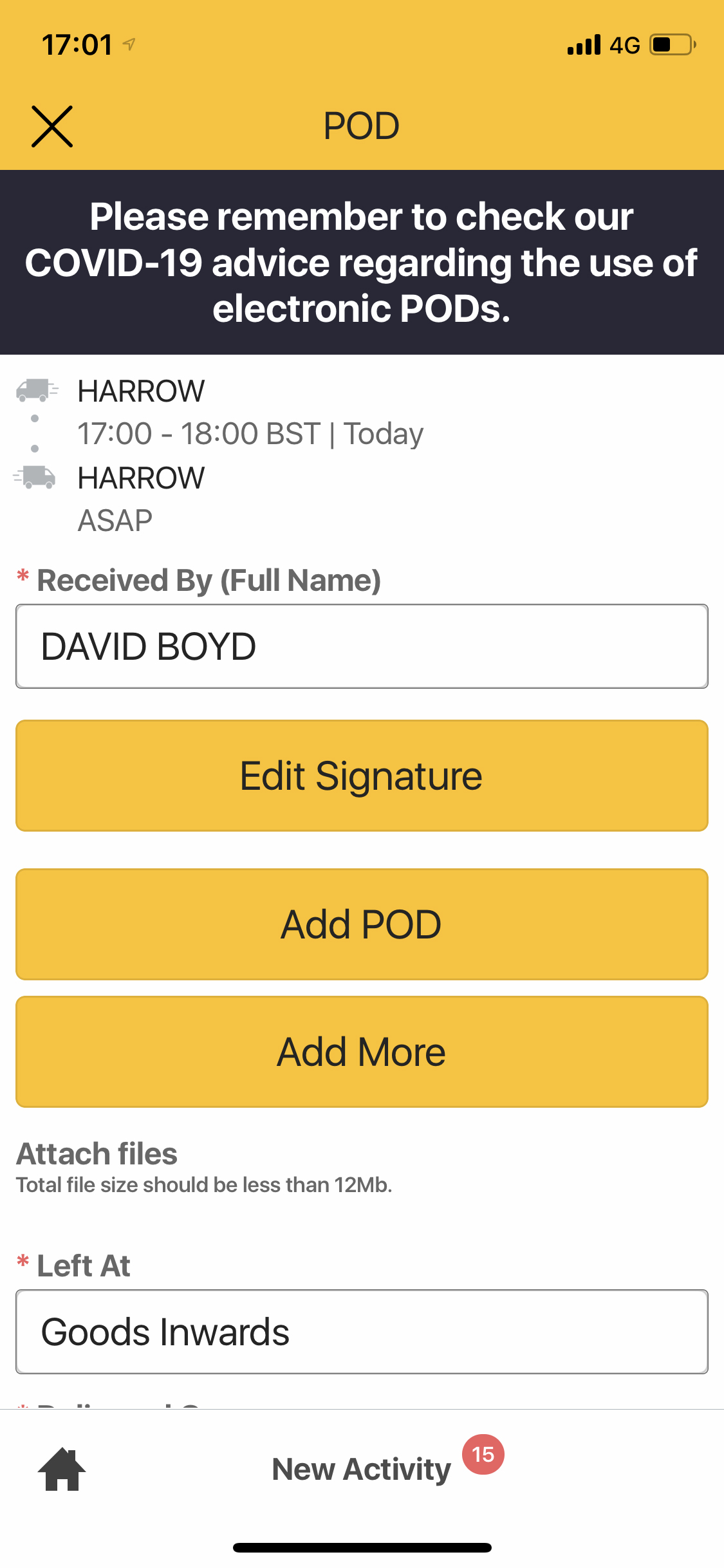Tap the COVID-19 advice banner

362,260
